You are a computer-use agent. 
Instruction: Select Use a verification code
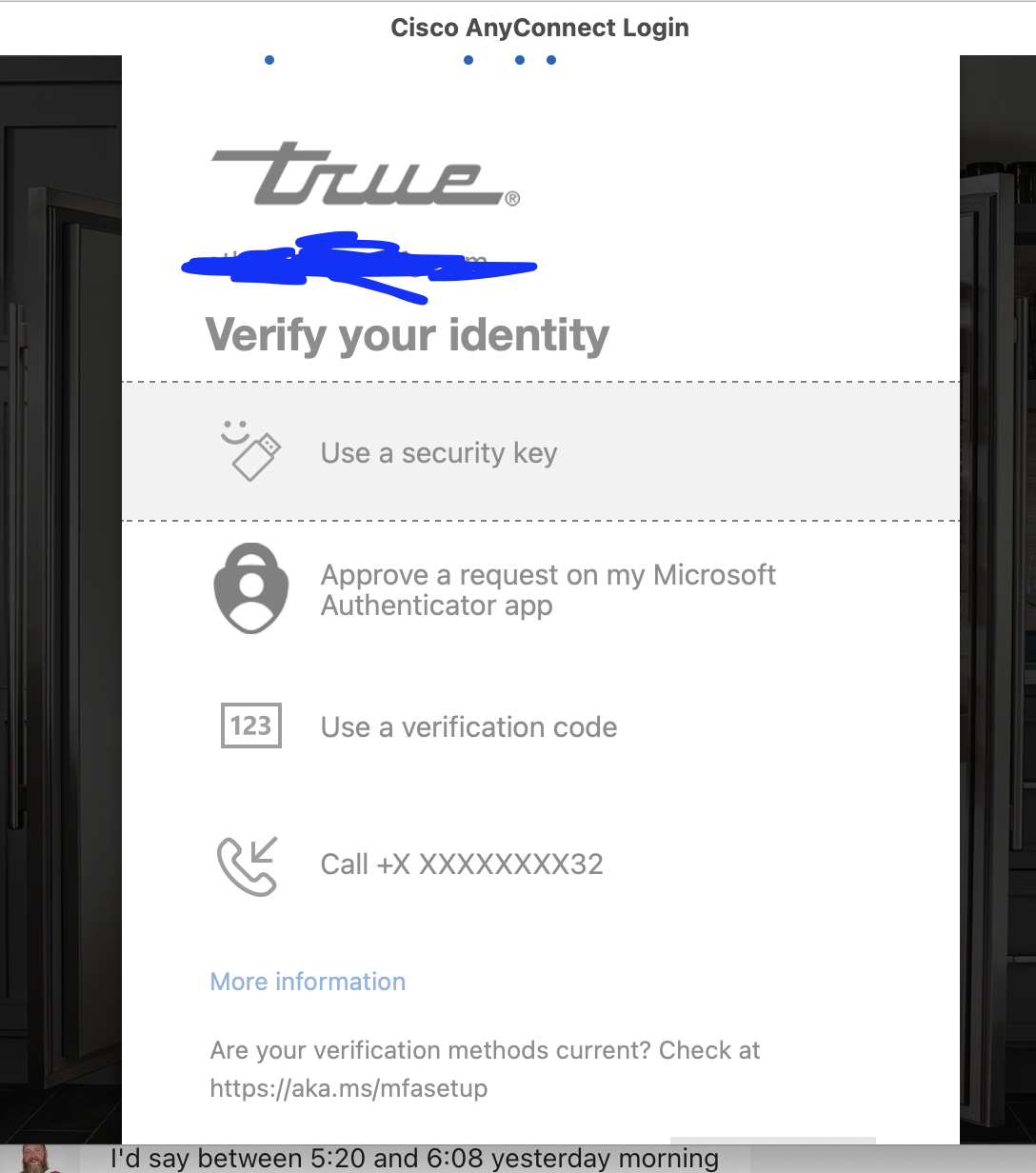468,727
